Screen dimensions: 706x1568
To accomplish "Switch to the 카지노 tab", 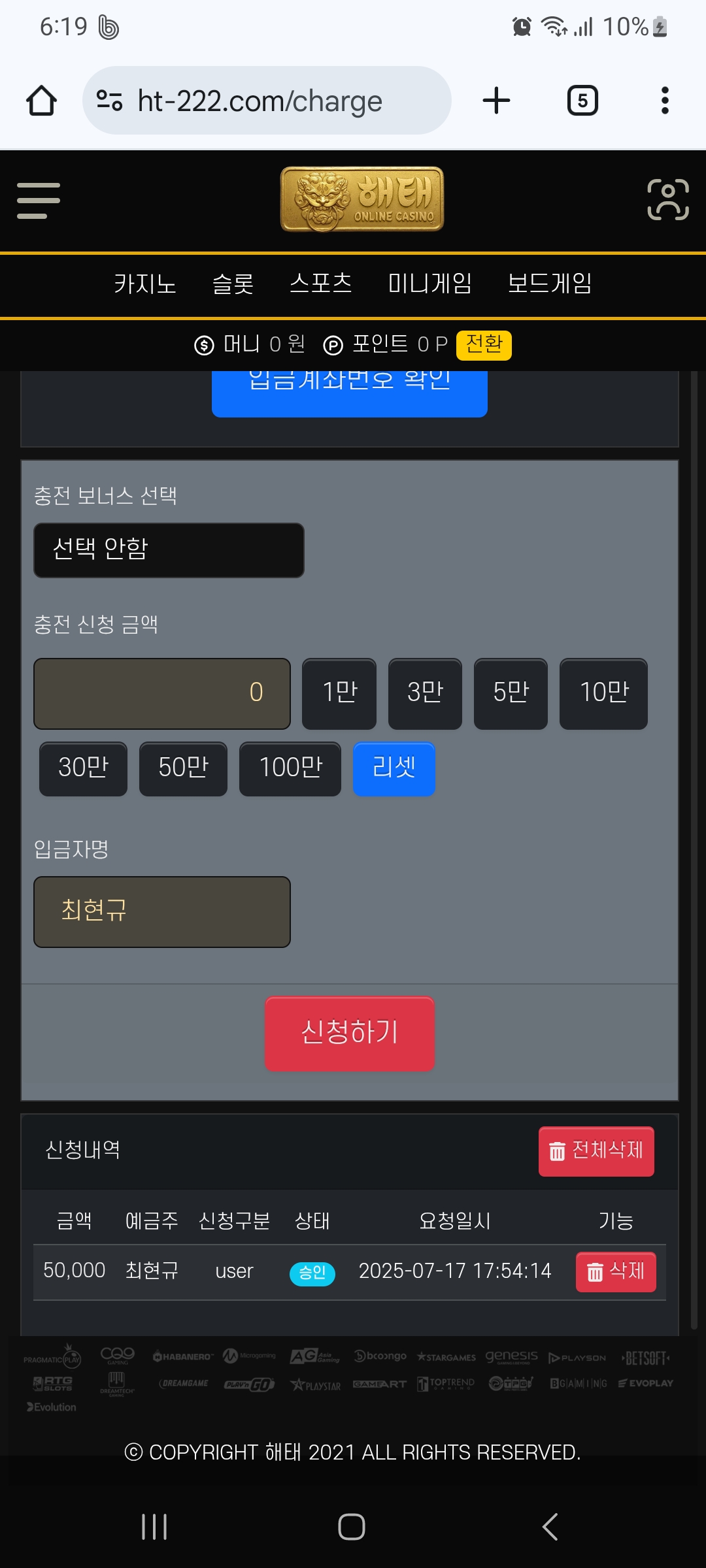I will point(144,284).
